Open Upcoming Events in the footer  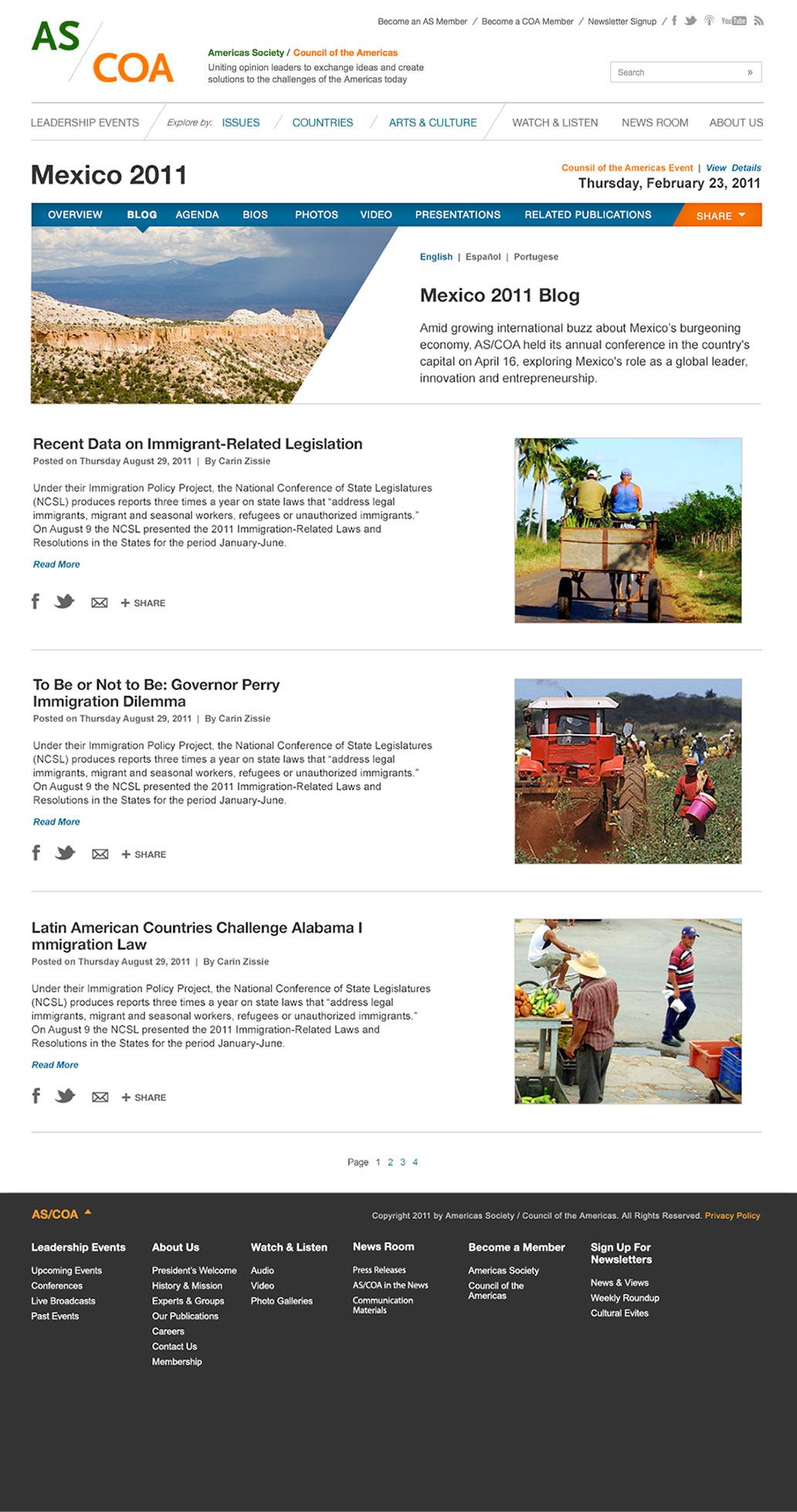tap(66, 1270)
